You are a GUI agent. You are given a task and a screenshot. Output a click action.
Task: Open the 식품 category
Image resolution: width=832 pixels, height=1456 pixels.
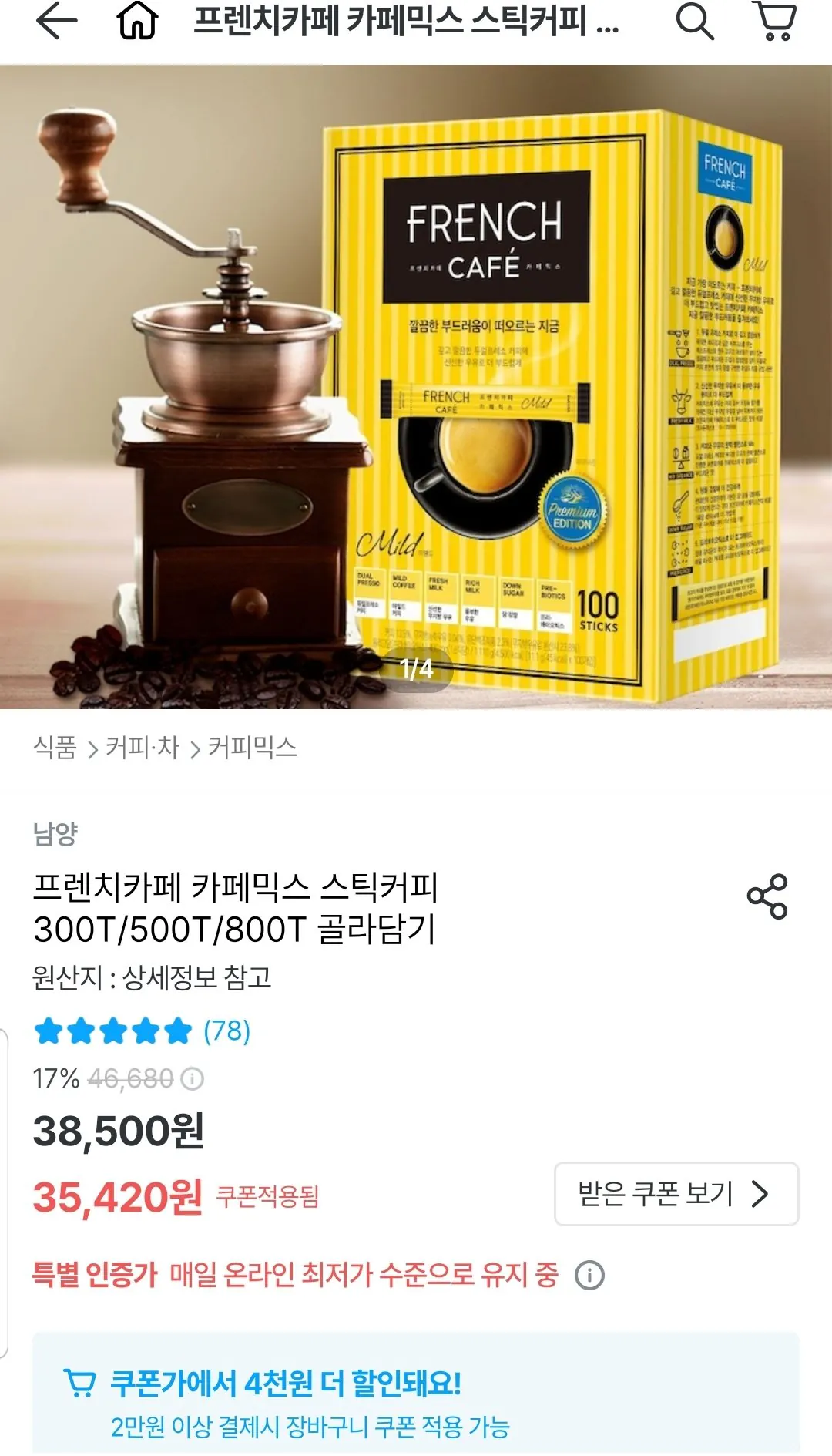(x=56, y=748)
